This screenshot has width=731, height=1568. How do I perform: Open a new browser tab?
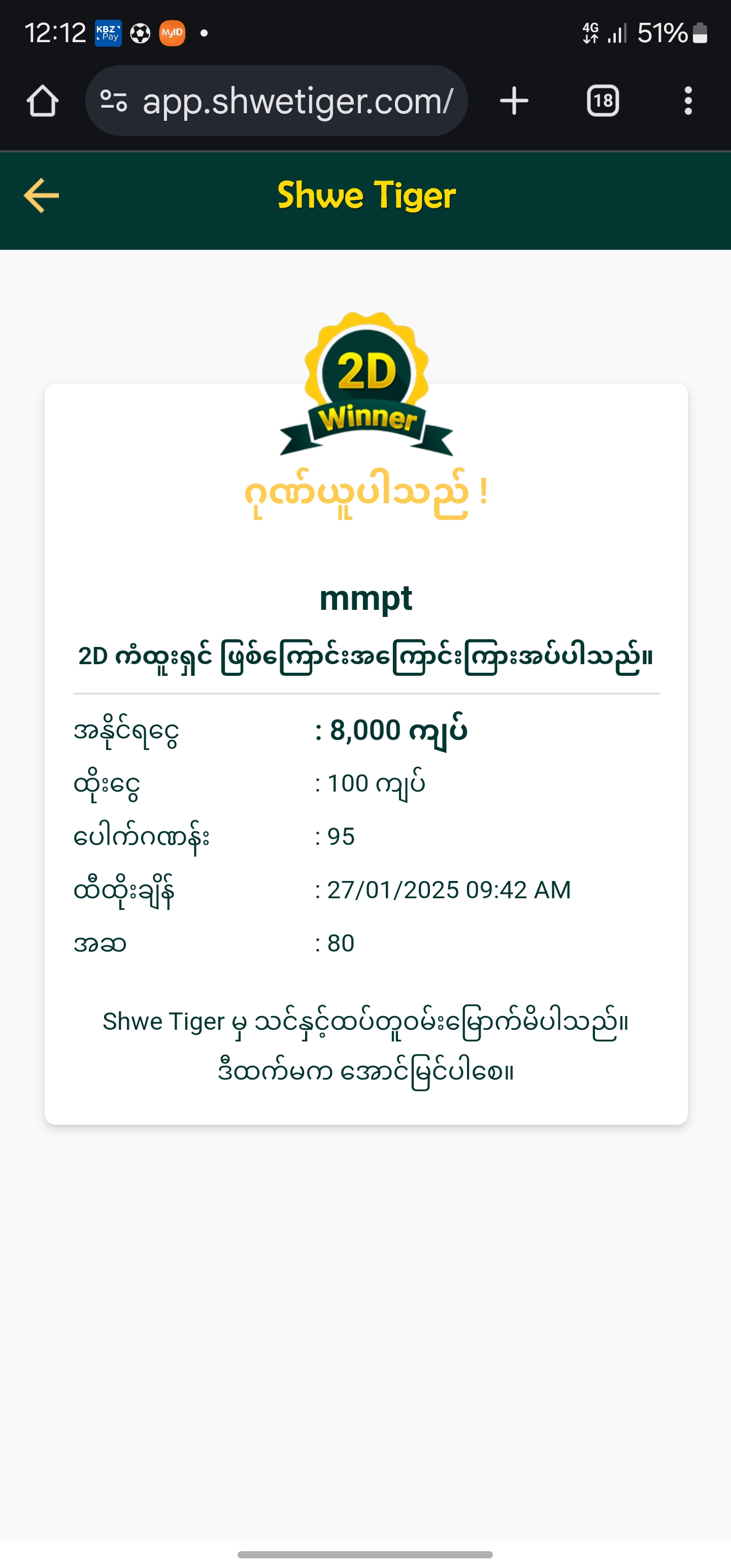point(514,101)
